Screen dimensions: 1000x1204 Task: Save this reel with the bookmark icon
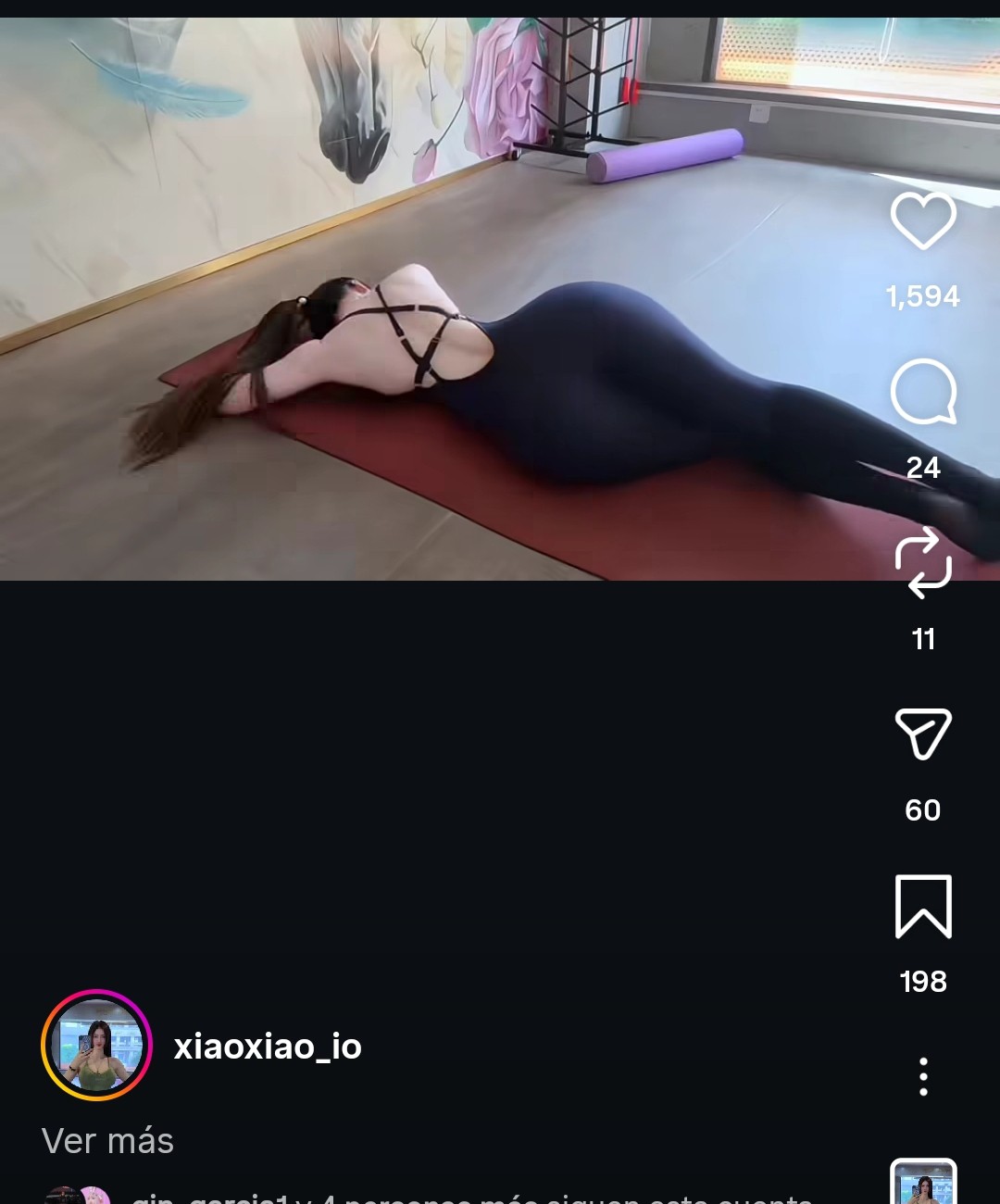(923, 906)
